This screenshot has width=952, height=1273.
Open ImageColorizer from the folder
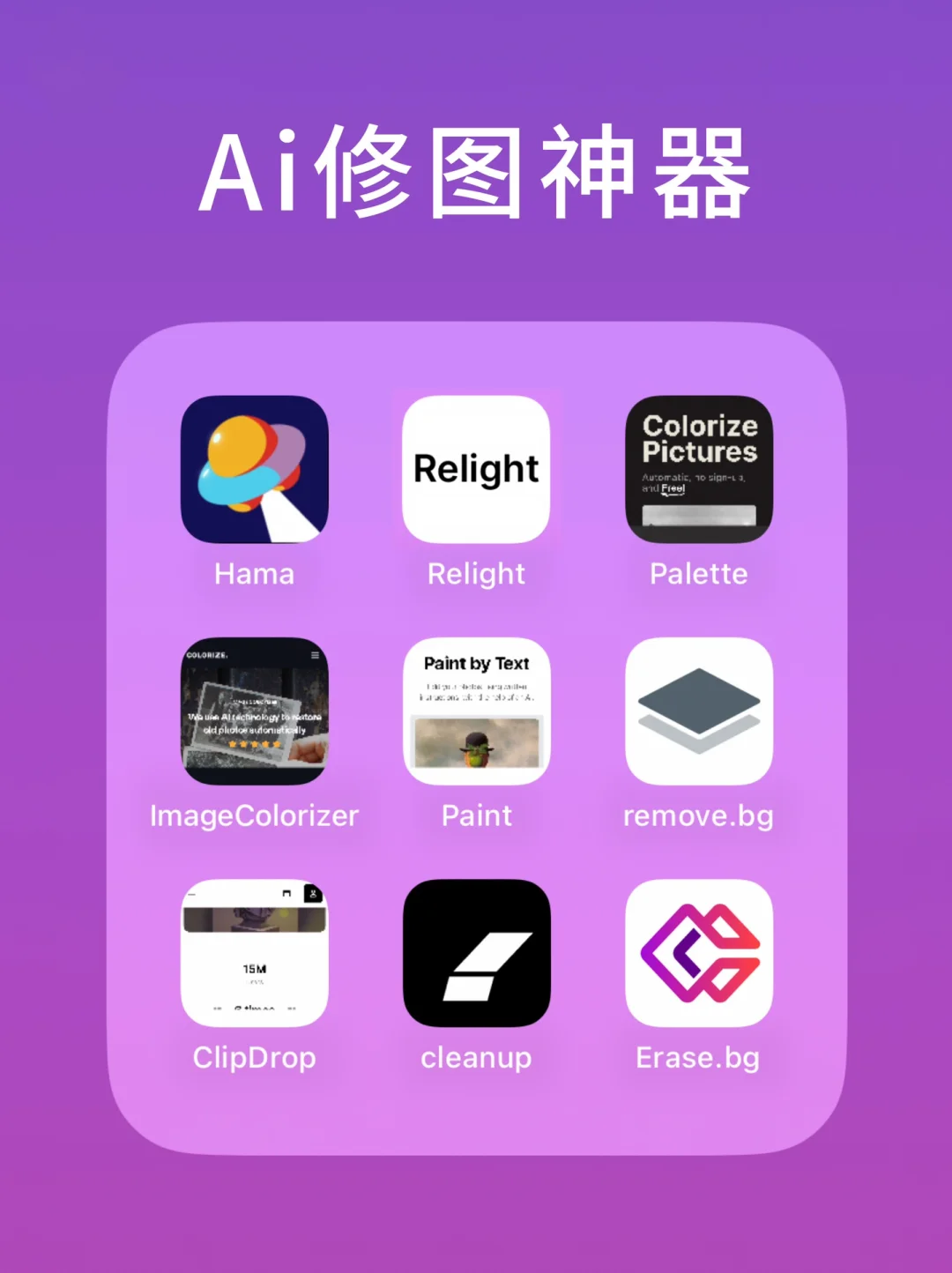click(x=254, y=711)
